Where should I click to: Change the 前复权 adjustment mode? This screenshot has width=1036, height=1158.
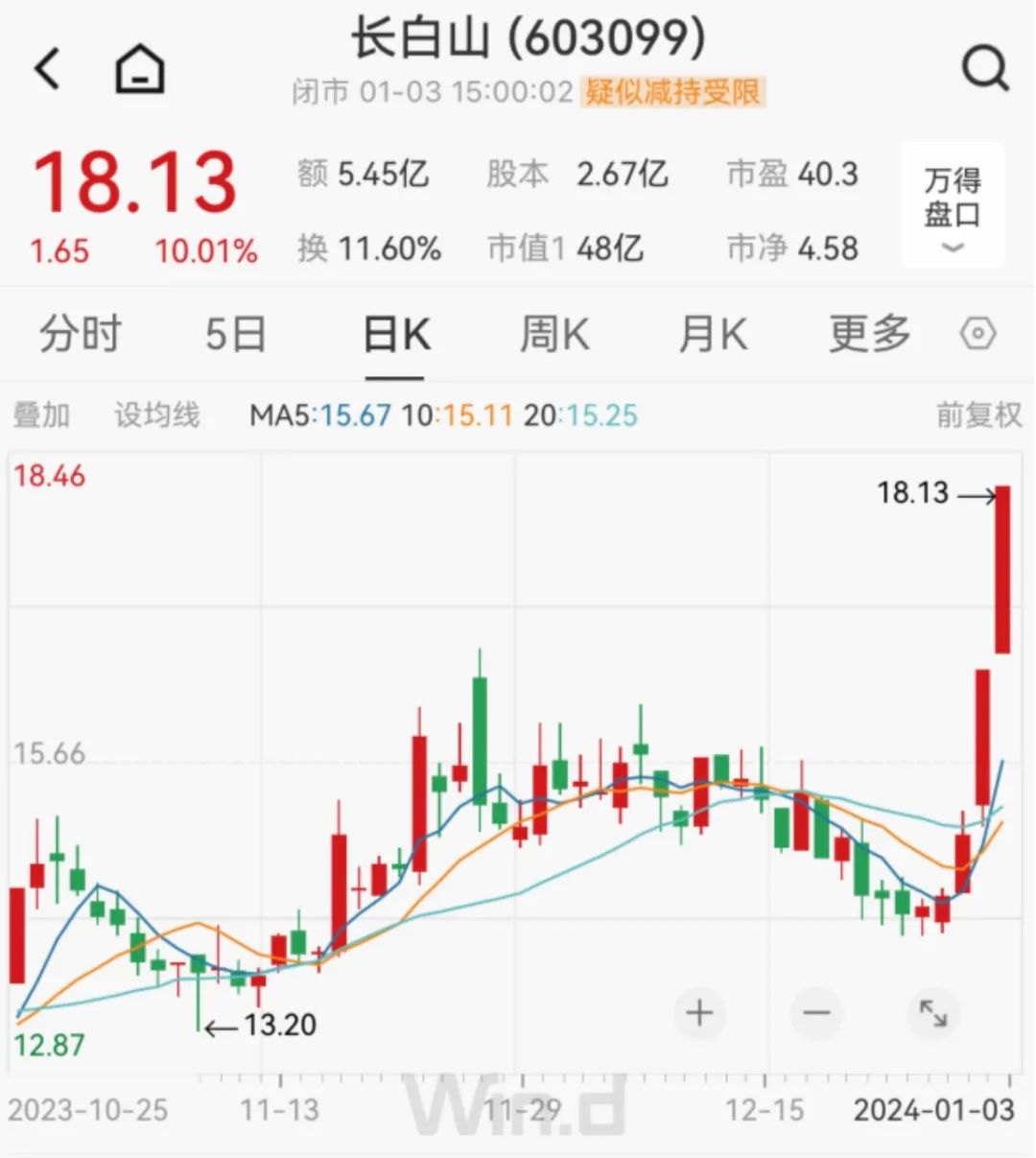[x=978, y=415]
